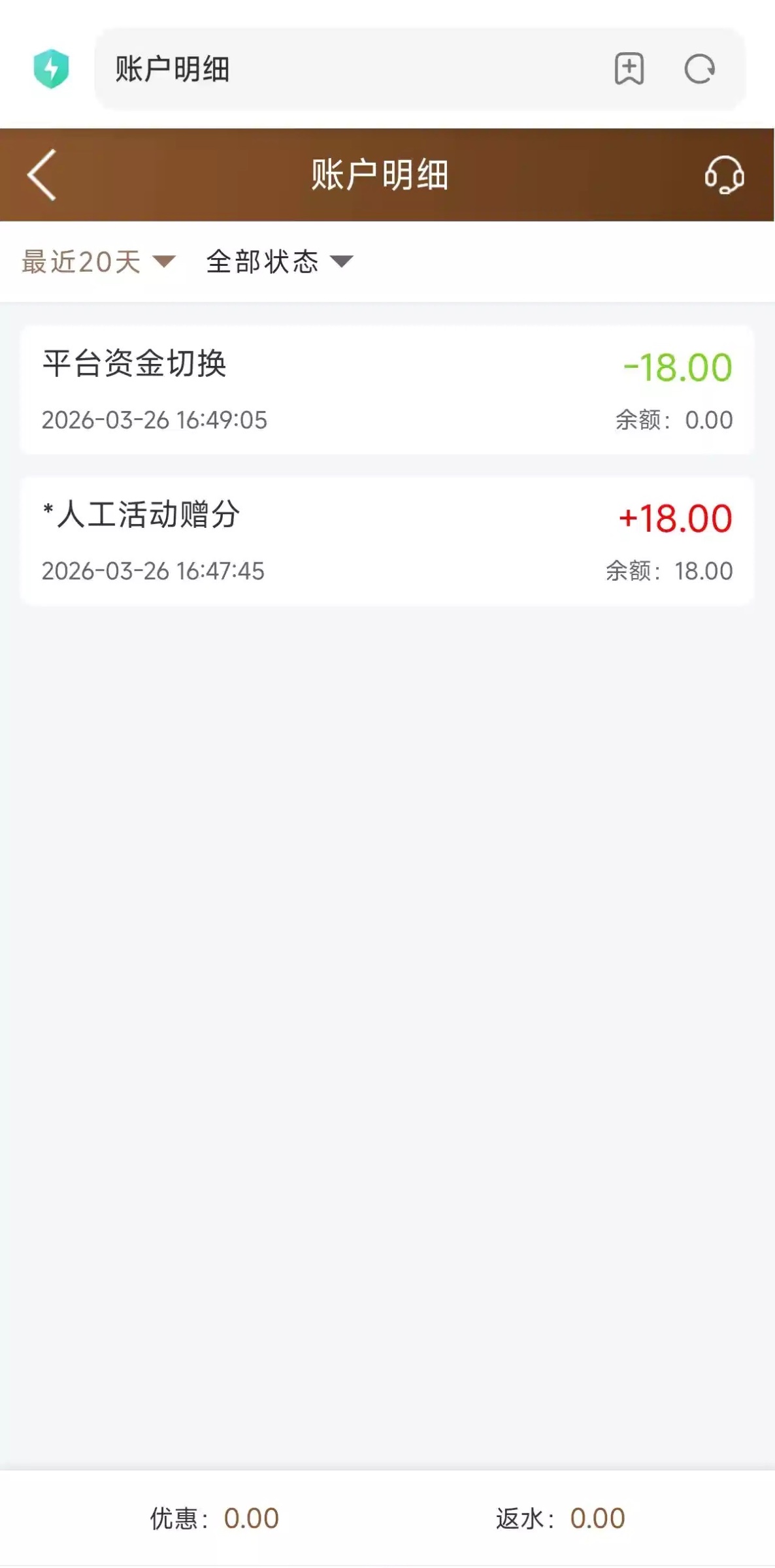This screenshot has width=775, height=1568.
Task: Open customer service headset icon
Action: (x=724, y=175)
